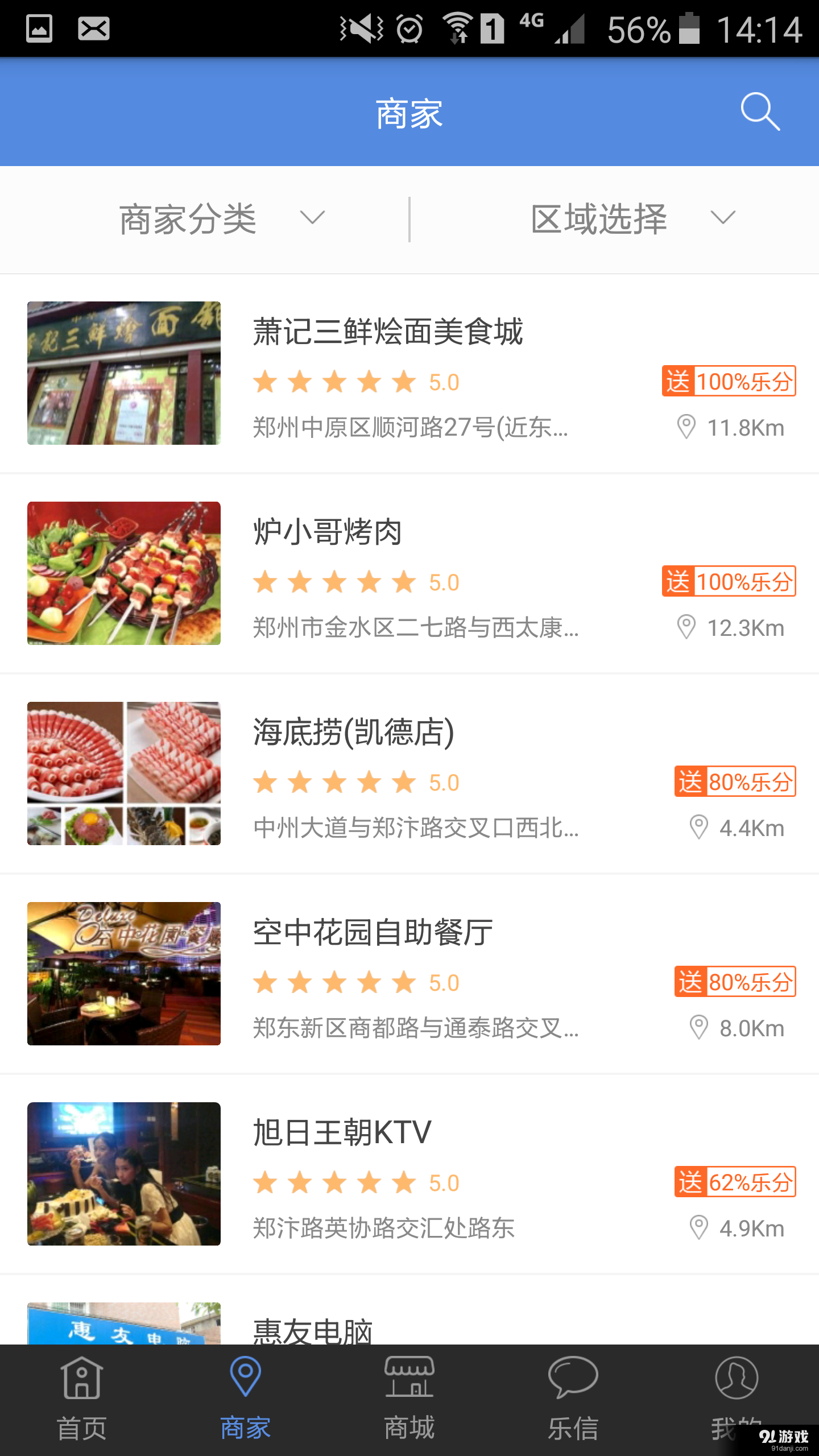Expand the 商家分类 category dropdown
Viewport: 819px width, 1456px height.
click(188, 219)
